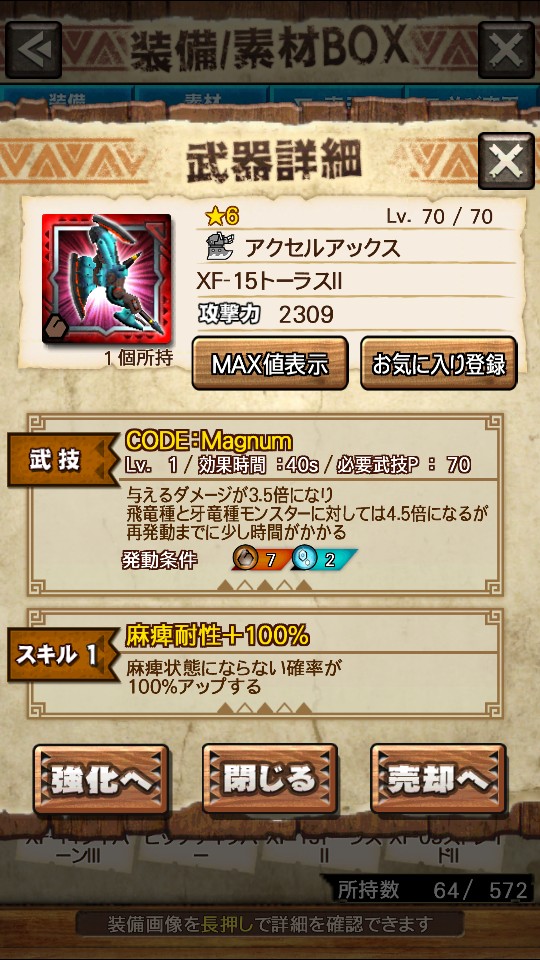
Task: Tap the back arrow on 装備/素材BOX
Action: coord(34,50)
